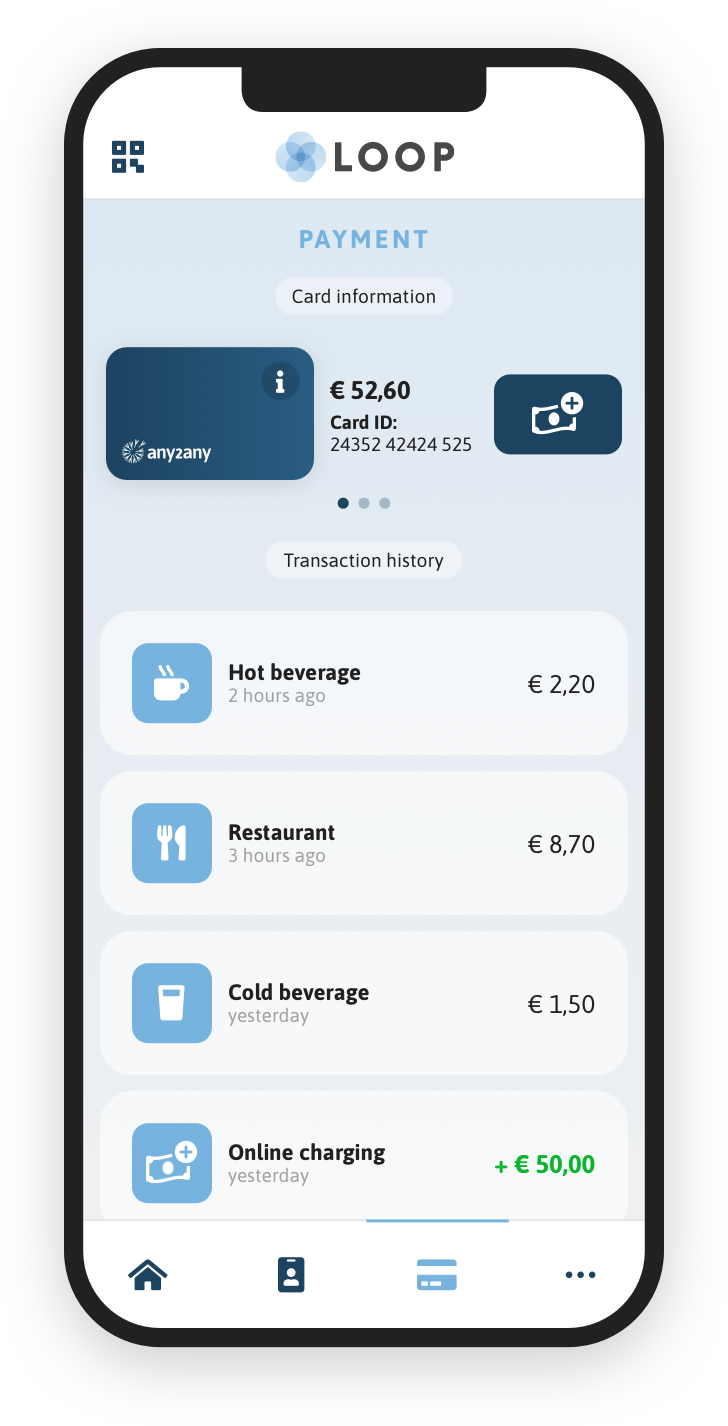View the Restaurant transaction details
The height and width of the screenshot is (1426, 728).
point(363,843)
